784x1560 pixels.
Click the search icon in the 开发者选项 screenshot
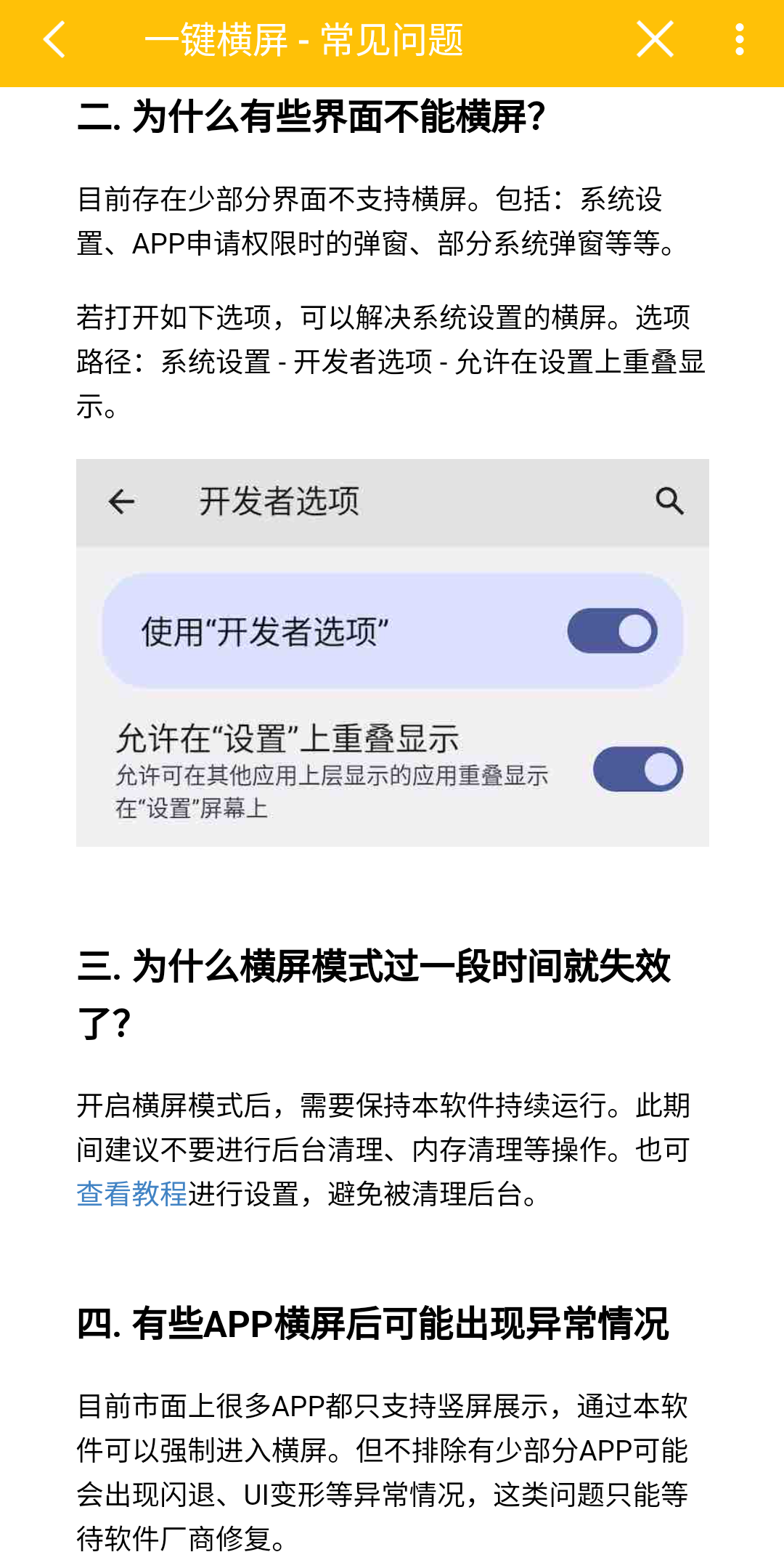[x=669, y=501]
